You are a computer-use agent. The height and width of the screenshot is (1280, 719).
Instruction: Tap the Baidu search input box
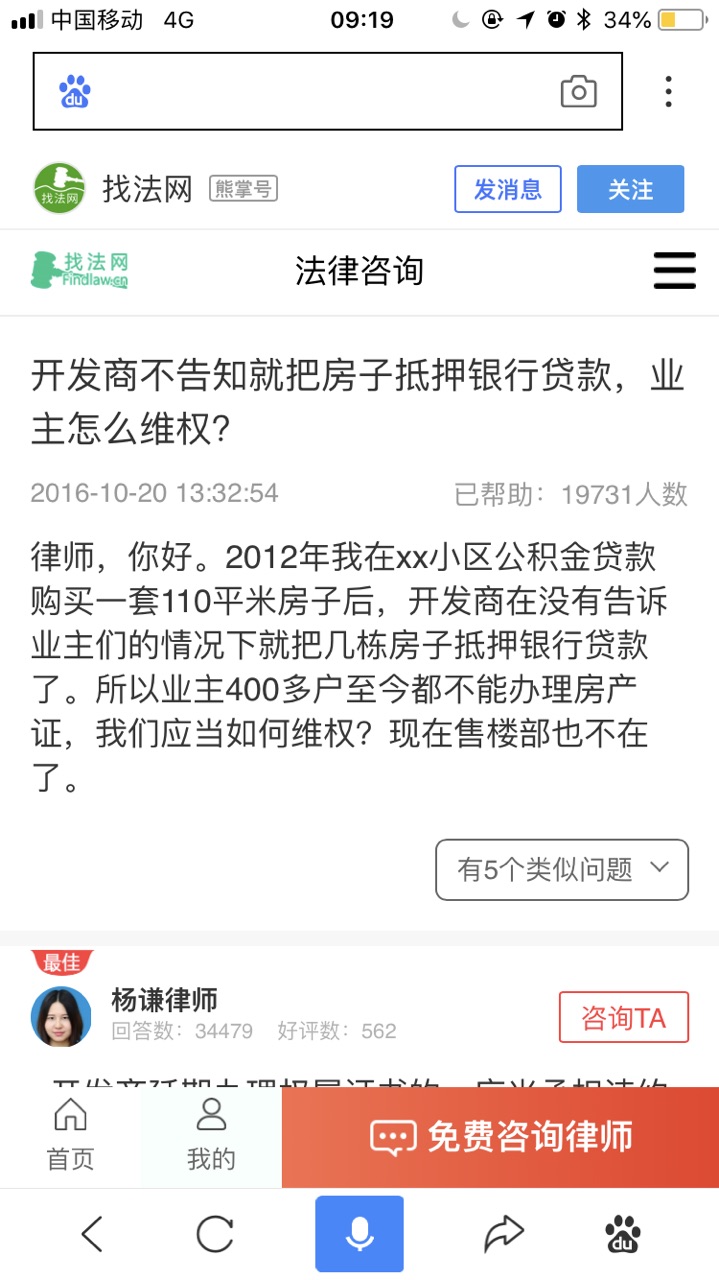click(x=320, y=92)
